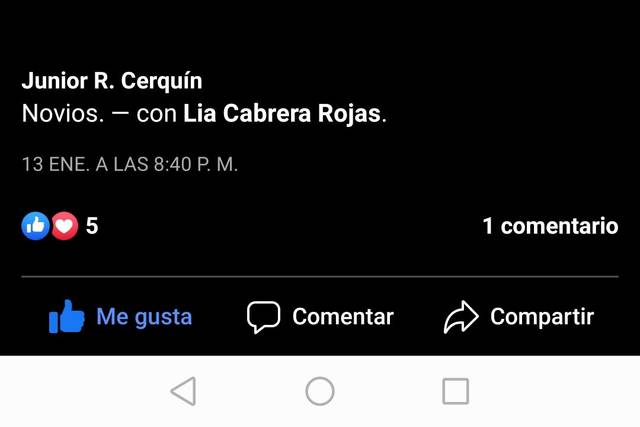The image size is (640, 427).
Task: Open Lia Cabrera Rojas's profile
Action: (x=282, y=114)
